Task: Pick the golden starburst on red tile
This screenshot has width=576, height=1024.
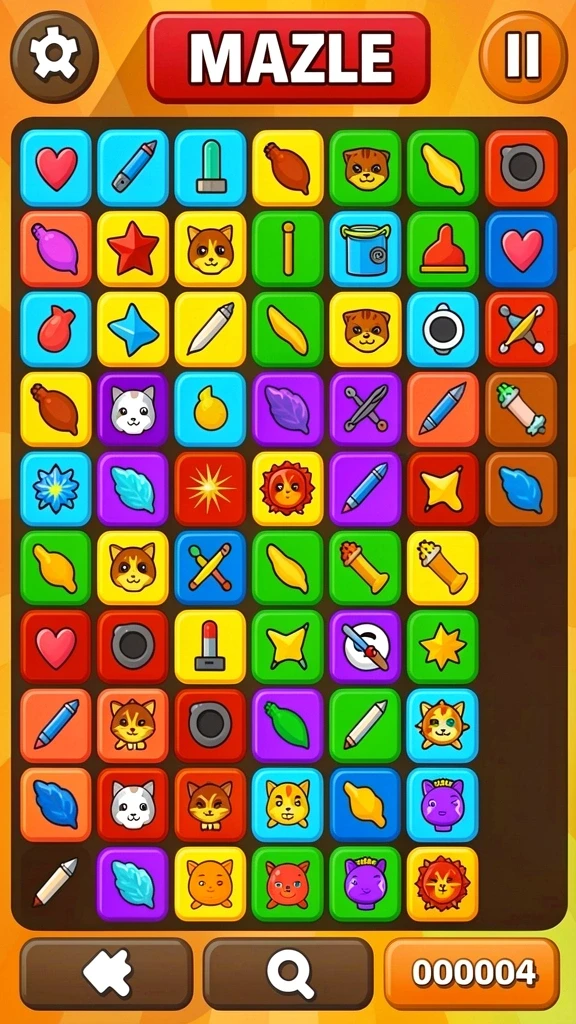Action: (x=210, y=488)
